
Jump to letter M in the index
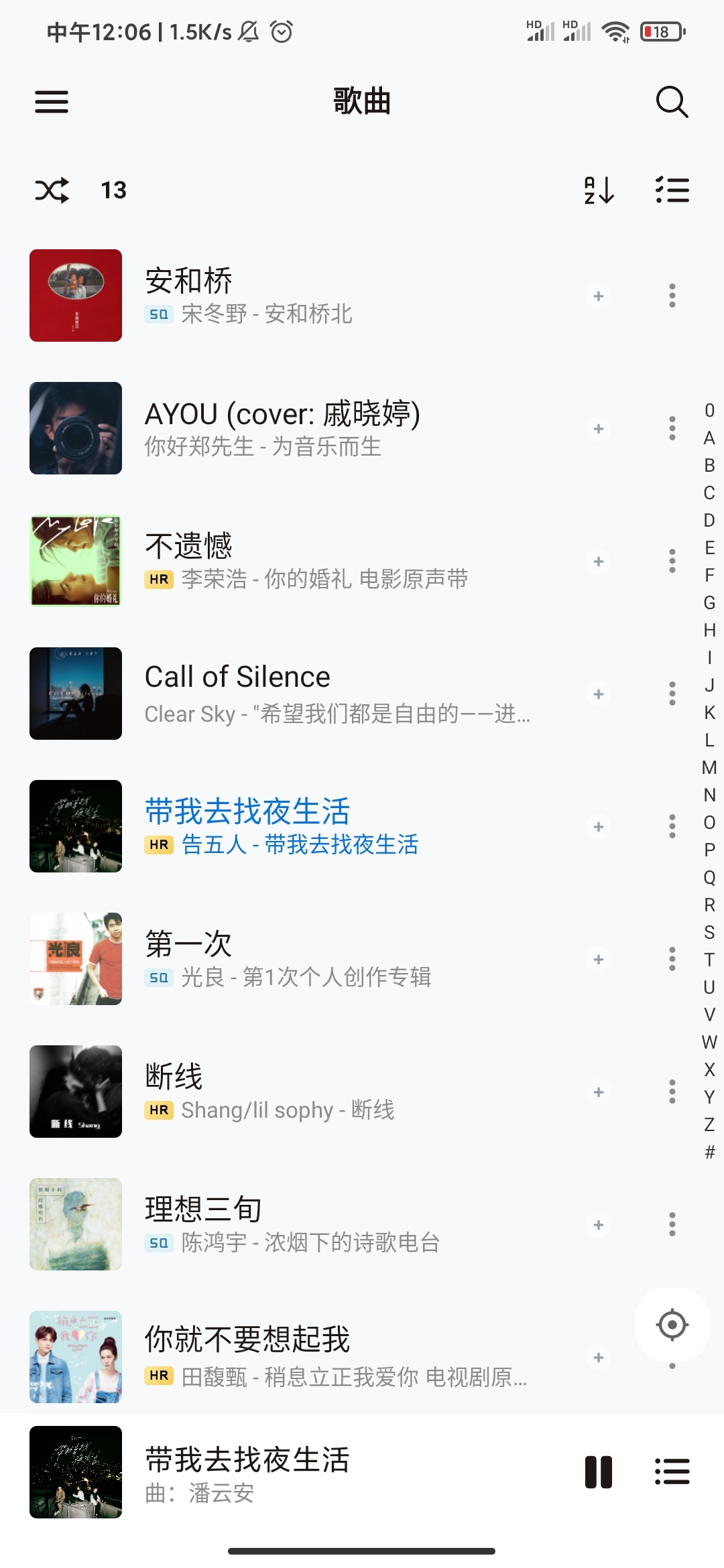click(709, 767)
